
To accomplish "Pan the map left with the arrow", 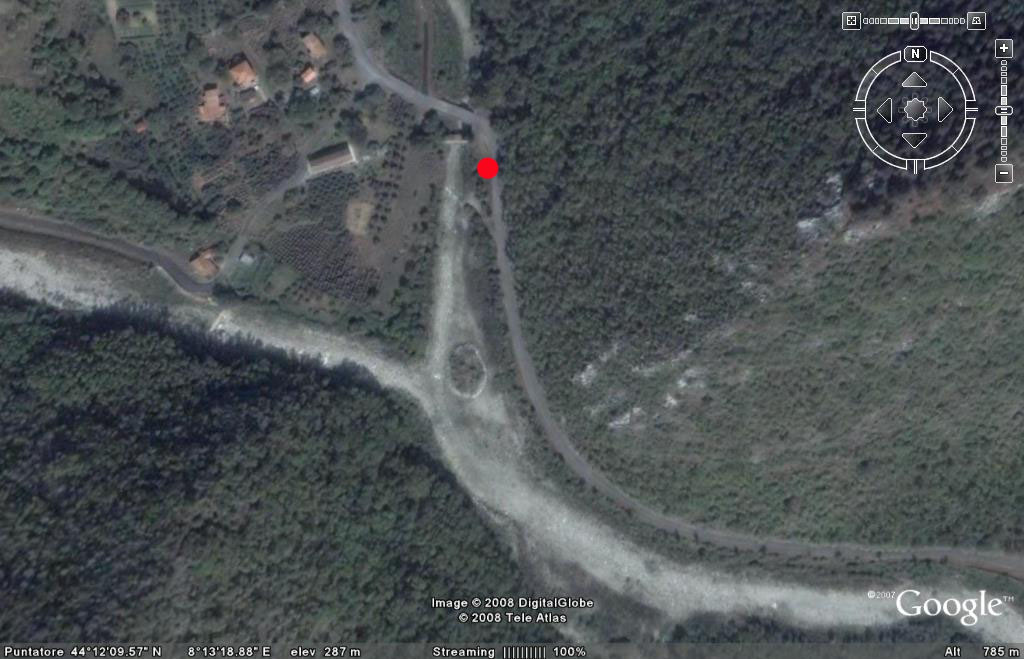I will [884, 110].
